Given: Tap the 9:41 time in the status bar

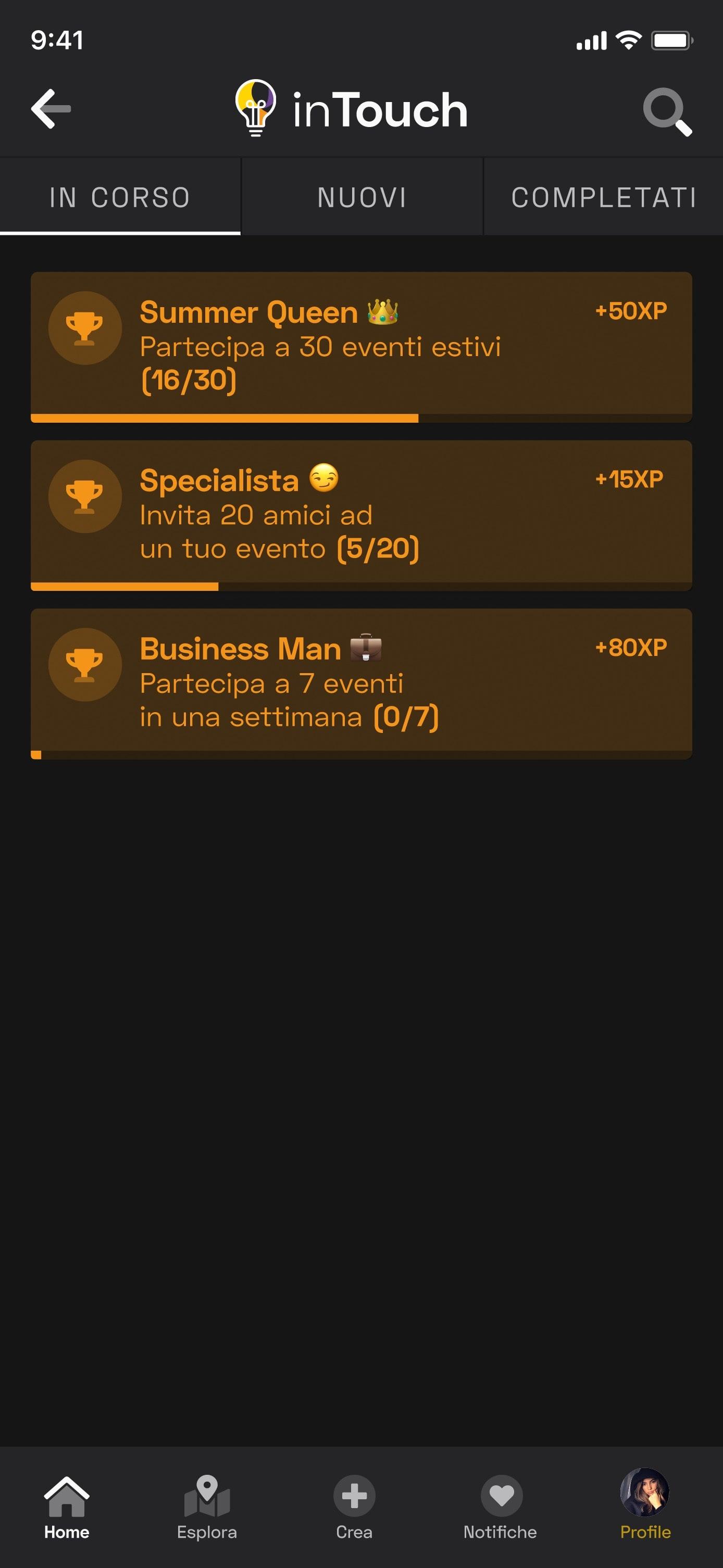Looking at the screenshot, I should (x=58, y=40).
